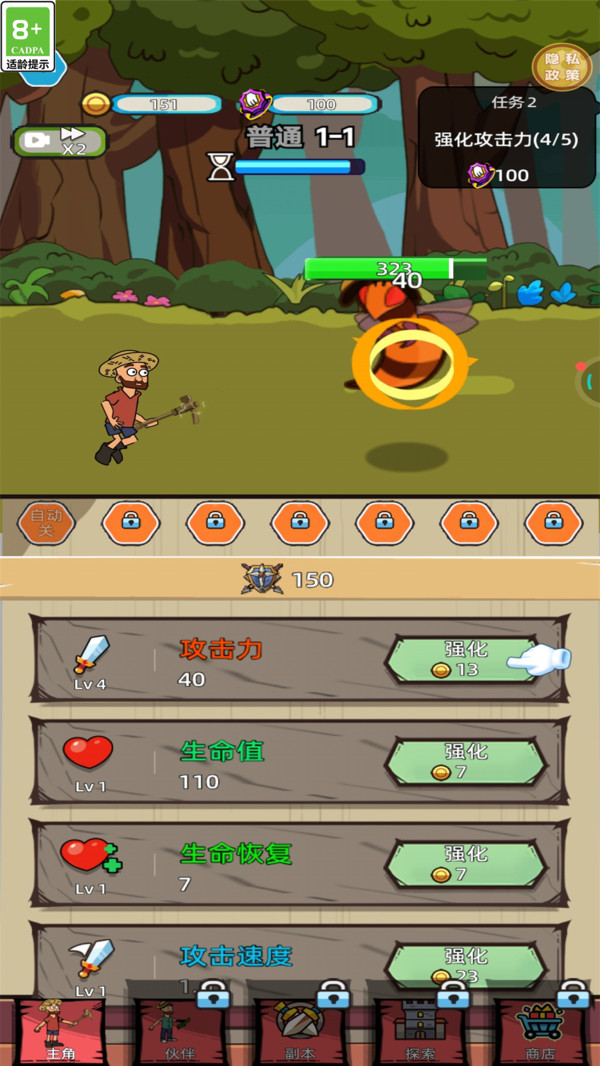This screenshot has height=1066, width=600.
Task: Open the 隐私政策 privacy policy button
Action: click(561, 67)
